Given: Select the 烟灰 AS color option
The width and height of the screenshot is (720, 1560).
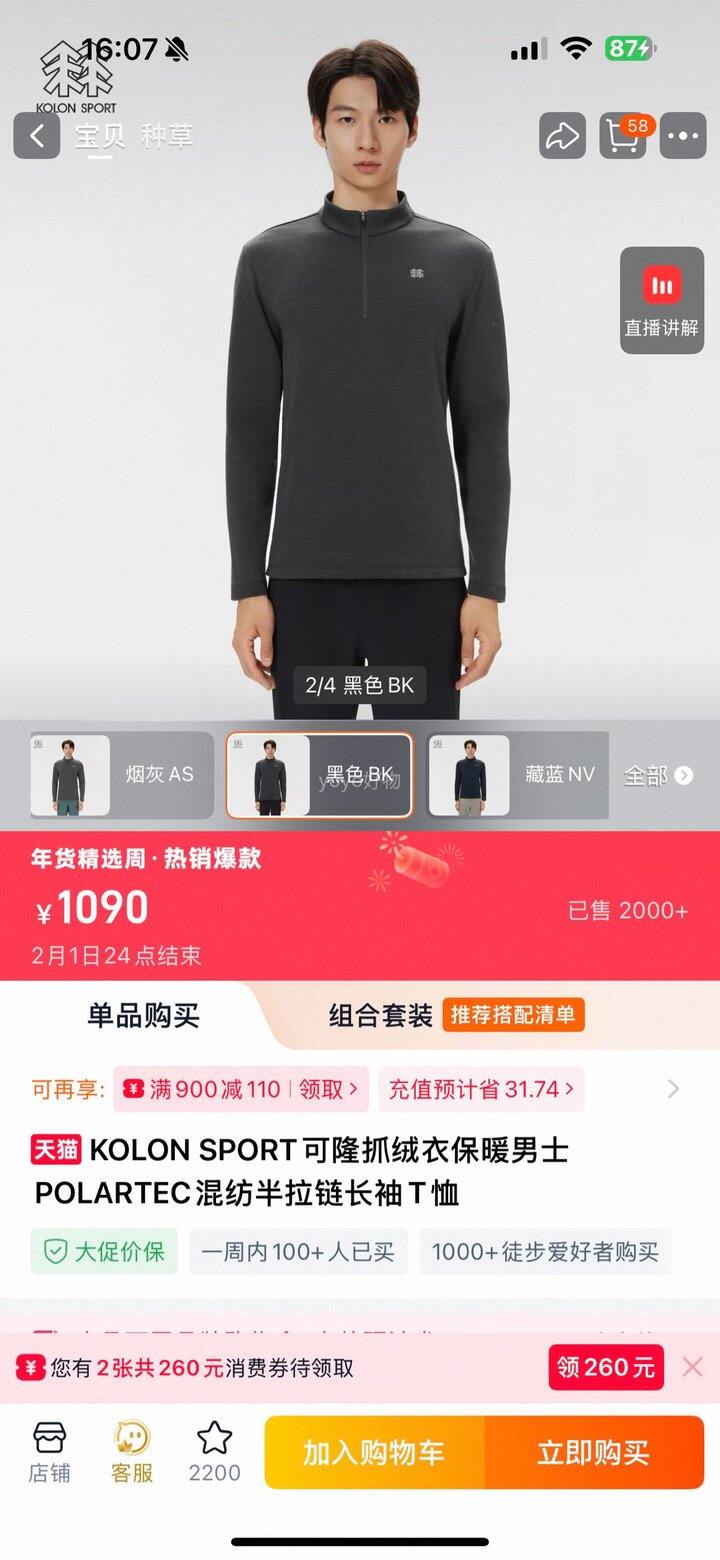Looking at the screenshot, I should 121,775.
